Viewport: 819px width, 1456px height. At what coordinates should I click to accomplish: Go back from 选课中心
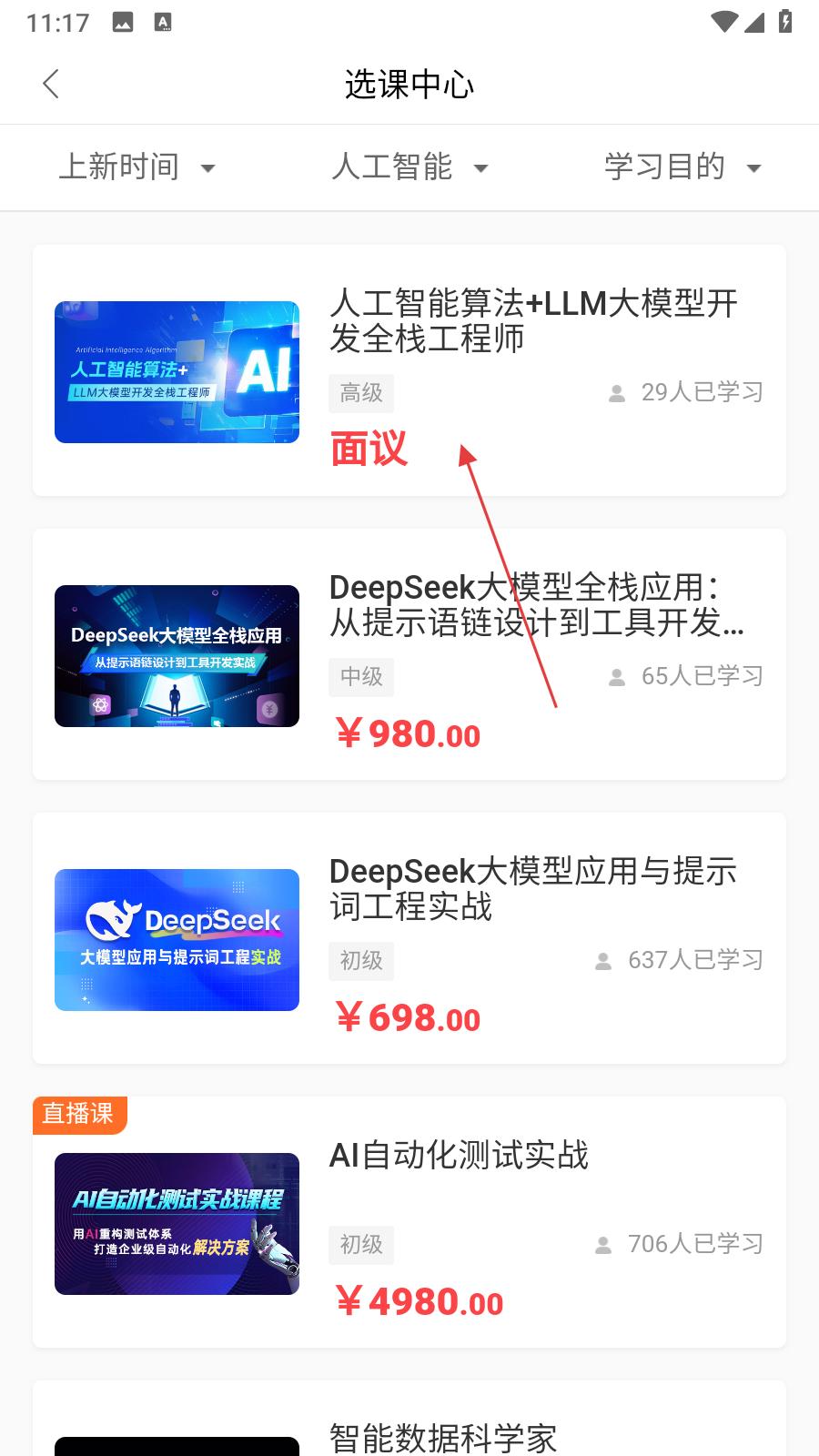[x=51, y=85]
